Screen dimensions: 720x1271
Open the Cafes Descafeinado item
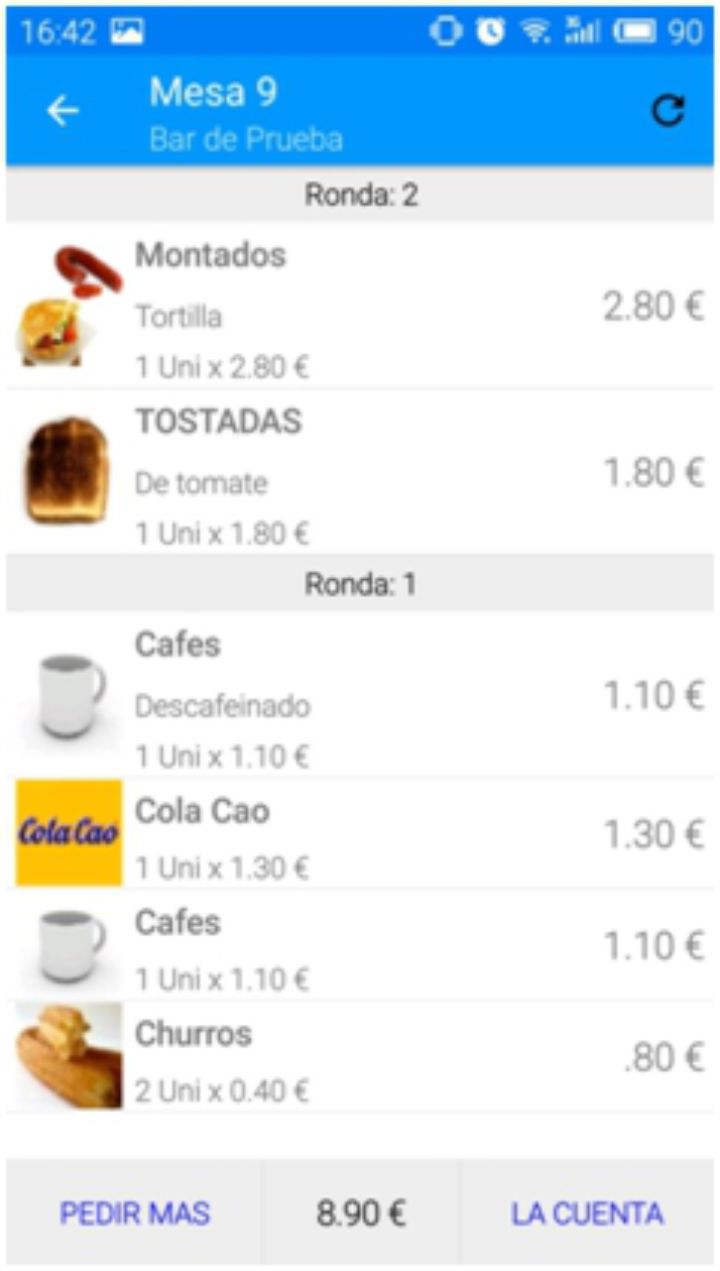pyautogui.click(x=360, y=695)
